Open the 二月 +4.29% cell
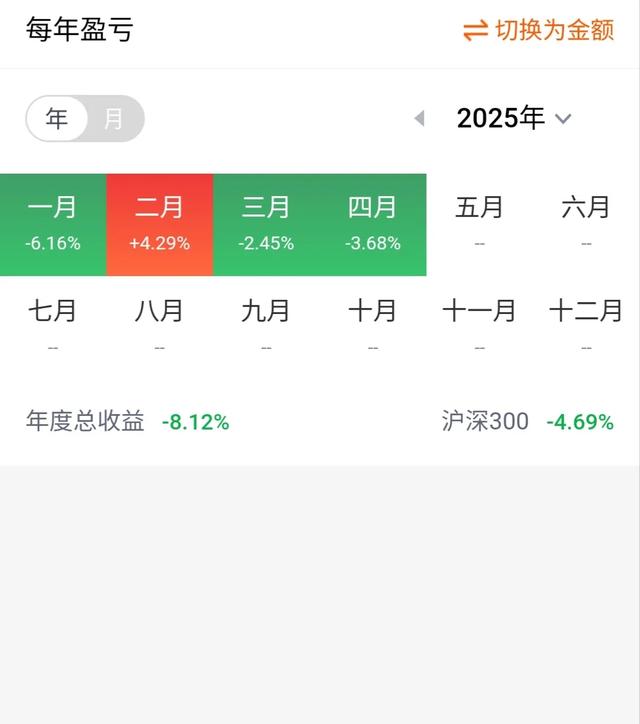This screenshot has height=724, width=640. pos(160,224)
